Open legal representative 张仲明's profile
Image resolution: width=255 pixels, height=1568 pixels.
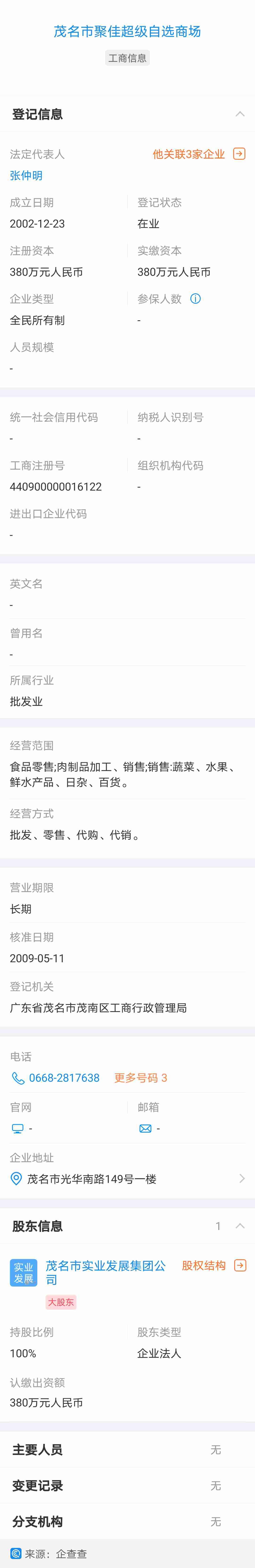tap(26, 175)
